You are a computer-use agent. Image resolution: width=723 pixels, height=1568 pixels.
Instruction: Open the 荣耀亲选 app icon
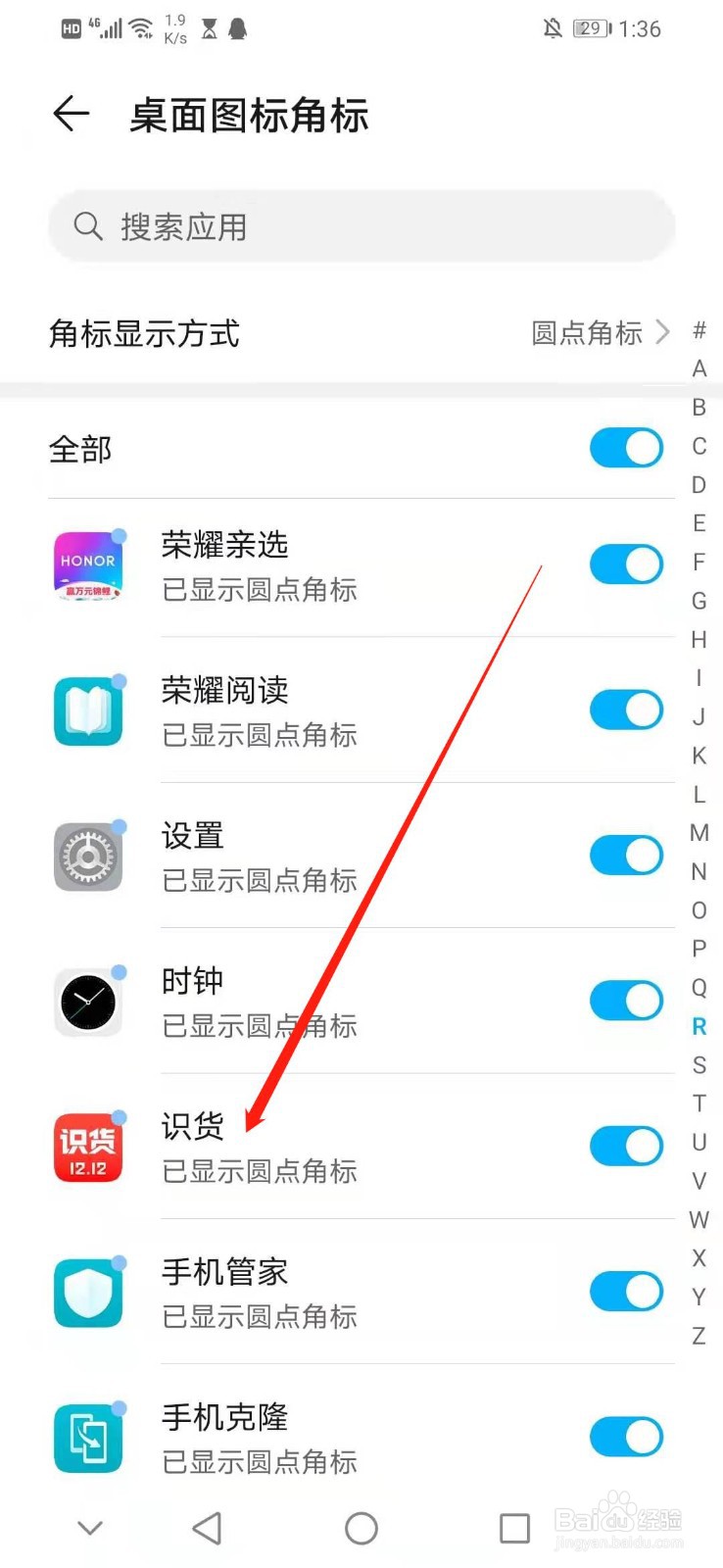88,565
